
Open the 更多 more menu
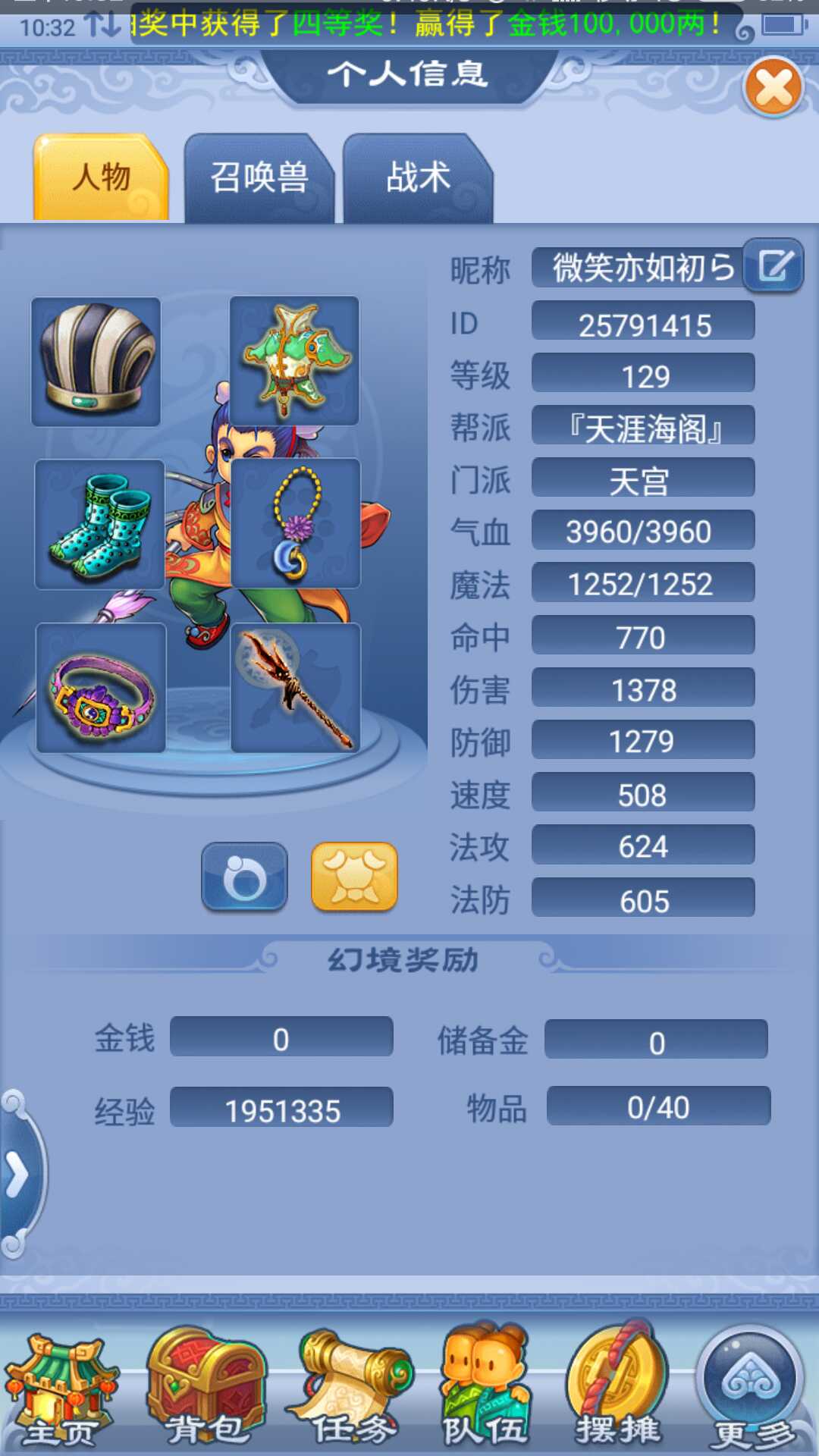tap(752, 1389)
